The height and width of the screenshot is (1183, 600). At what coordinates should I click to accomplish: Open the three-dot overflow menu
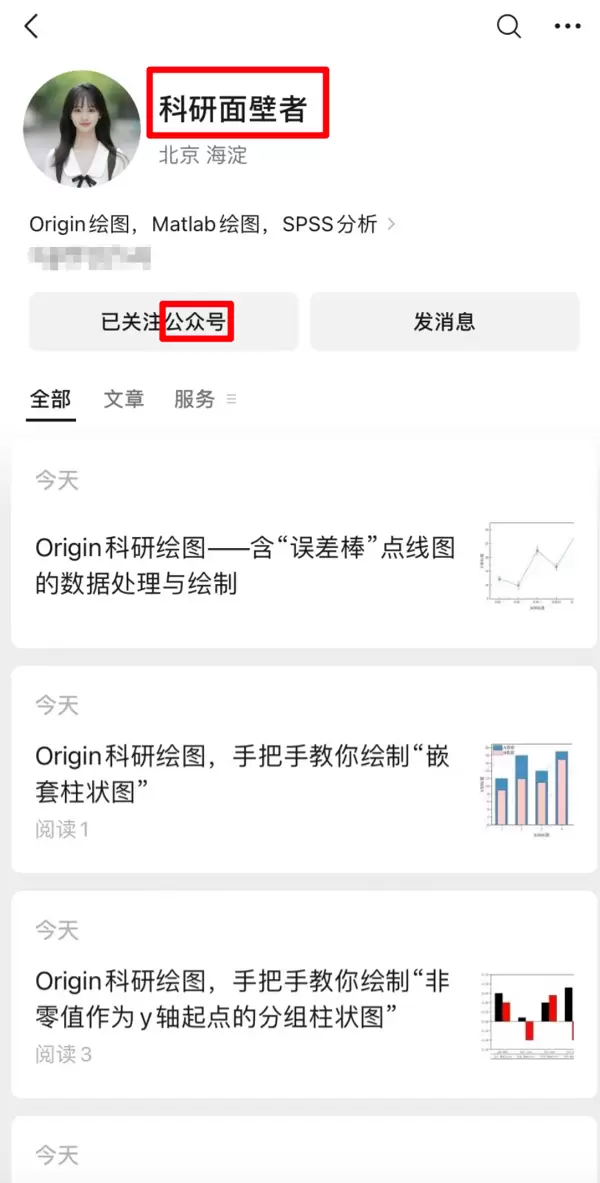pyautogui.click(x=567, y=27)
